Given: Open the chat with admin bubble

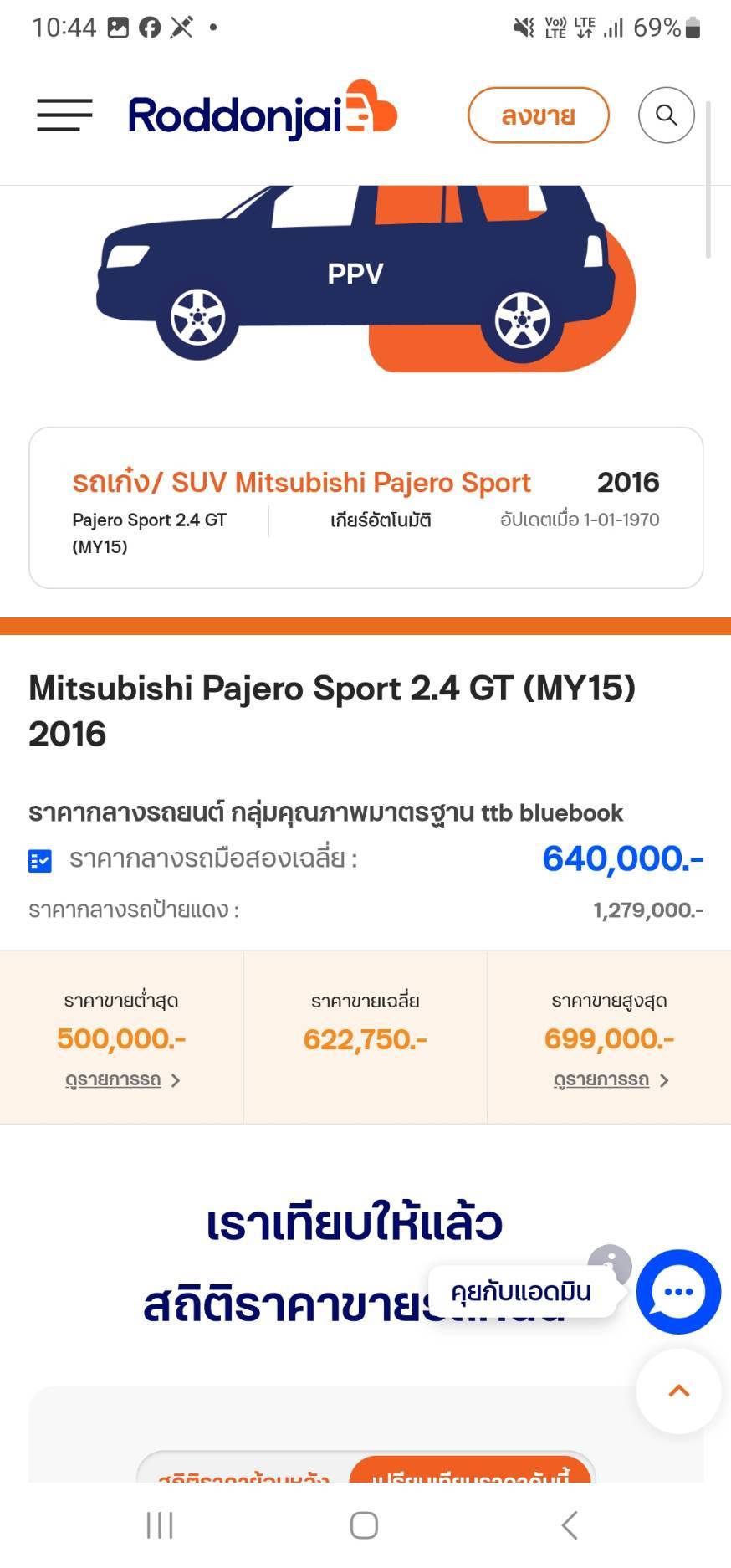Looking at the screenshot, I should click(x=677, y=1291).
